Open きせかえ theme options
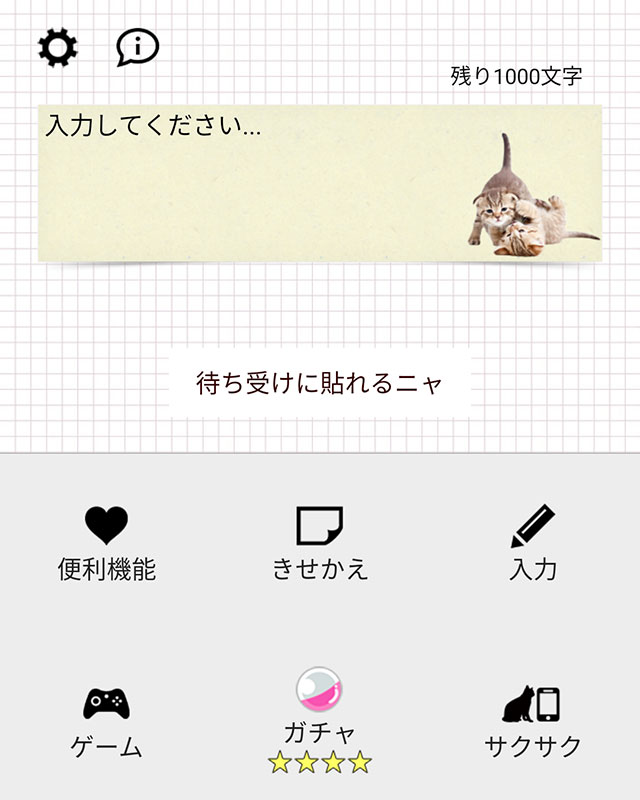 [320, 544]
